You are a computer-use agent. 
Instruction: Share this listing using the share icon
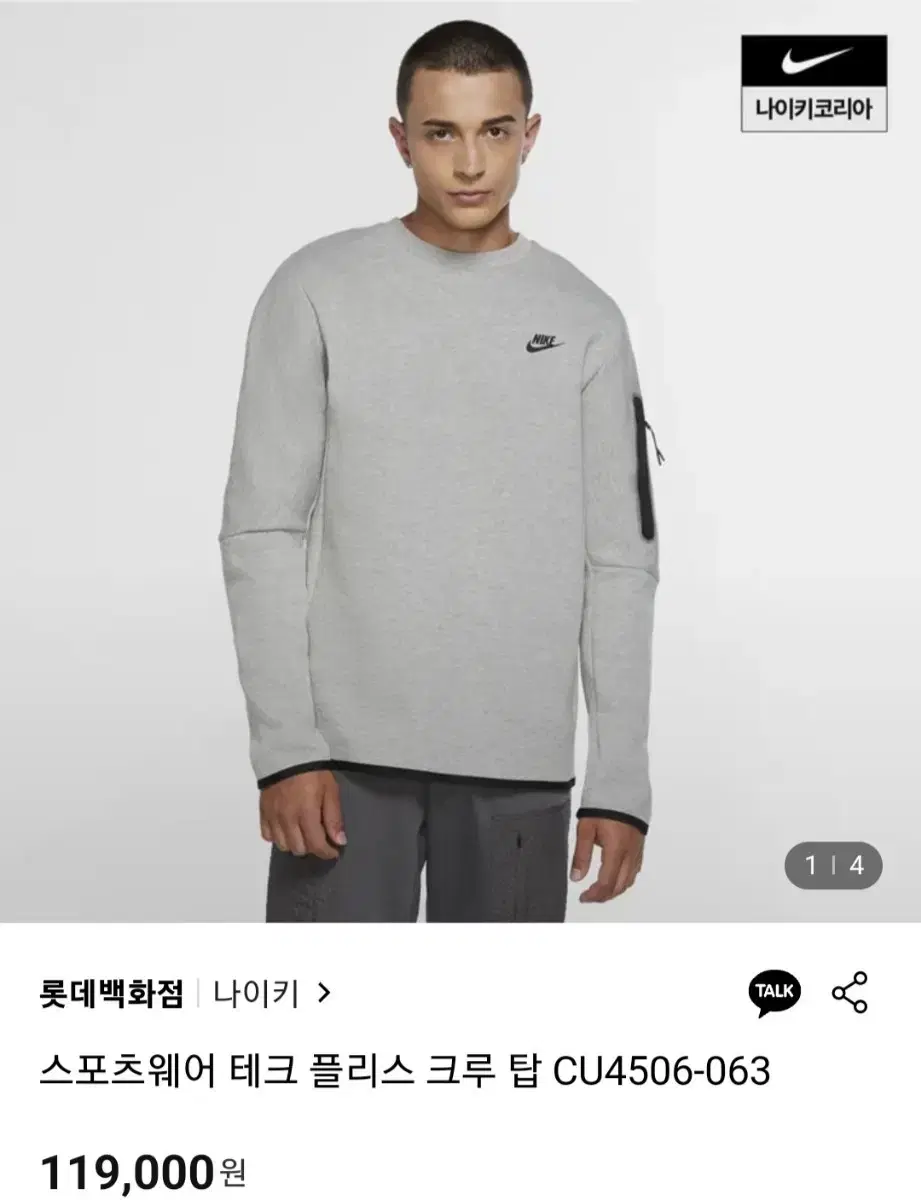tap(851, 992)
